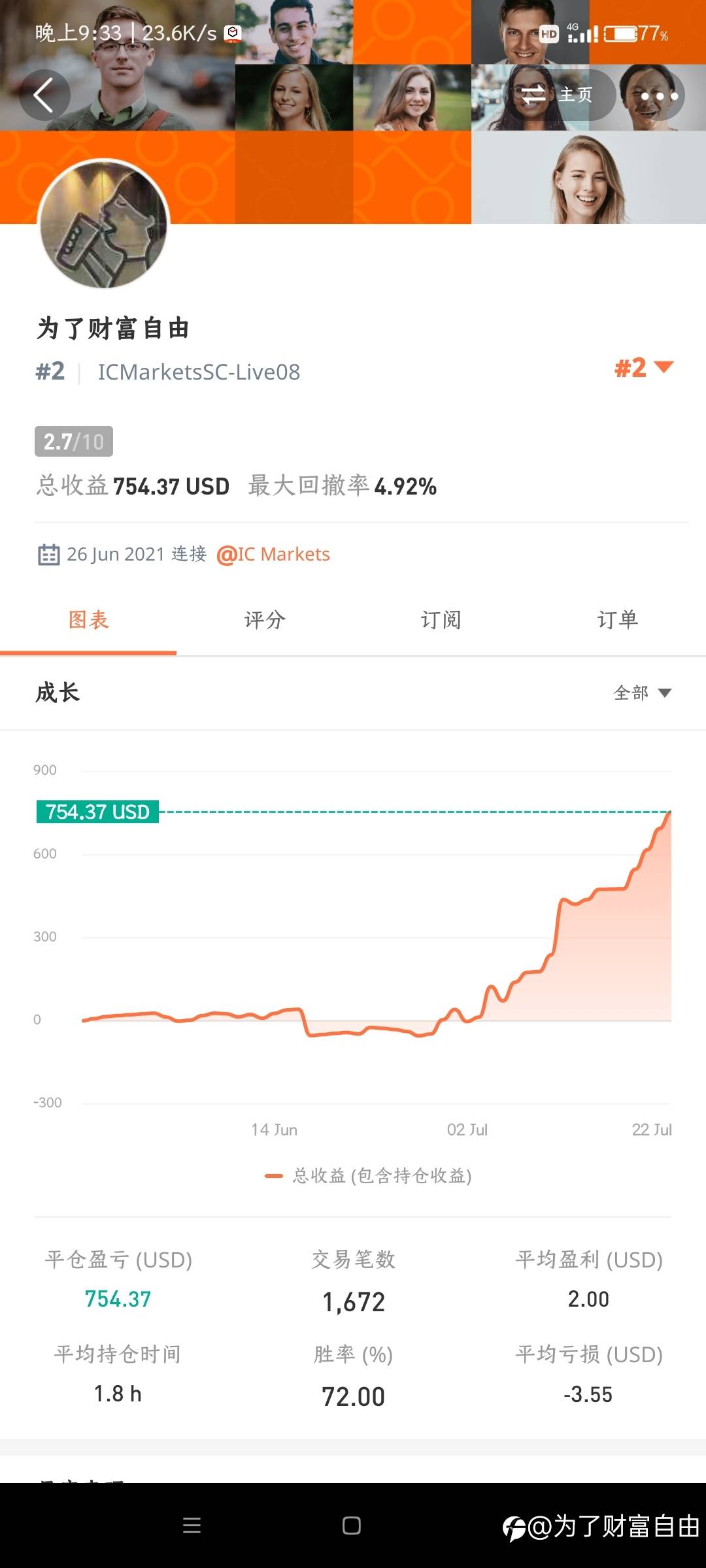Image resolution: width=706 pixels, height=1568 pixels.
Task: Open the three-dot overflow menu
Action: (x=658, y=95)
